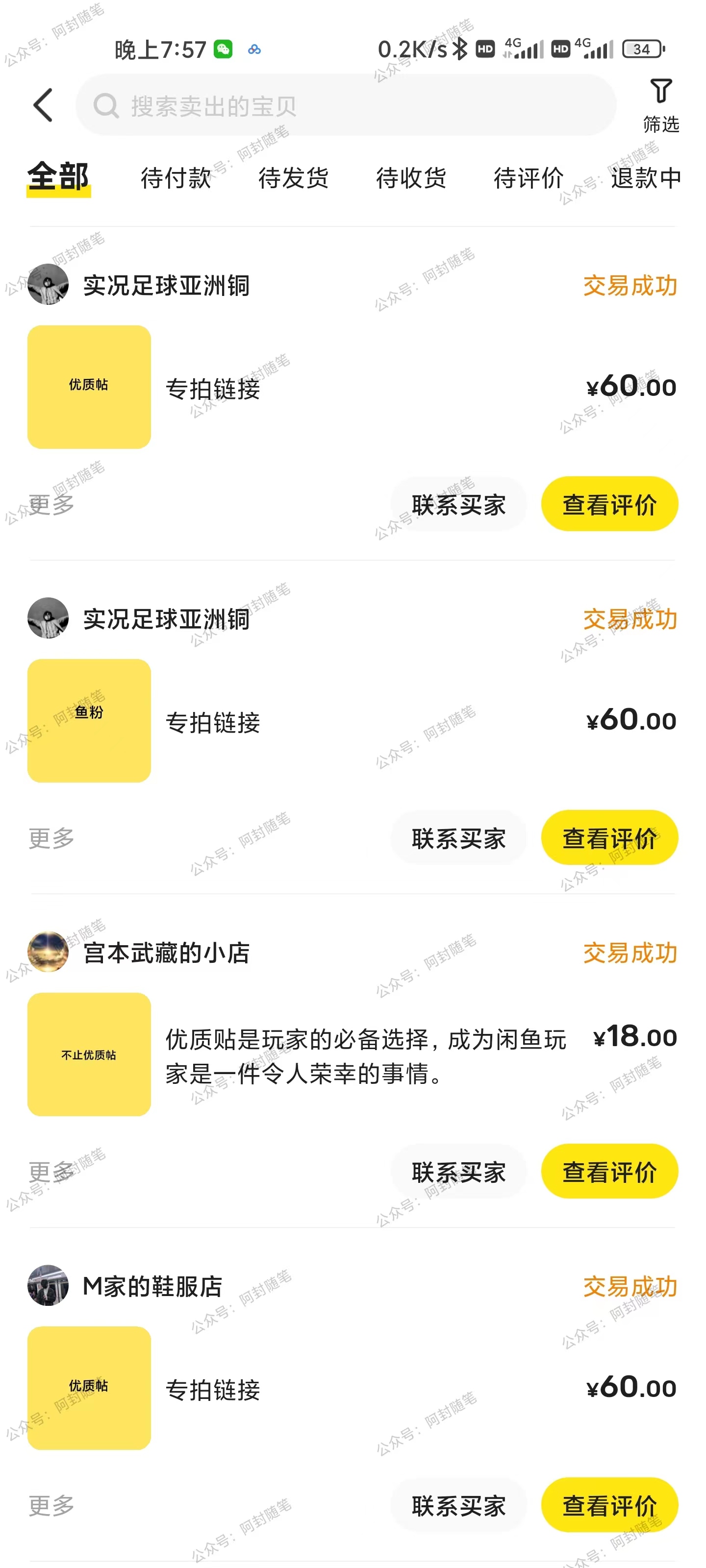
Task: Contact the buyer of M家的鞋服店 order
Action: click(x=459, y=1505)
